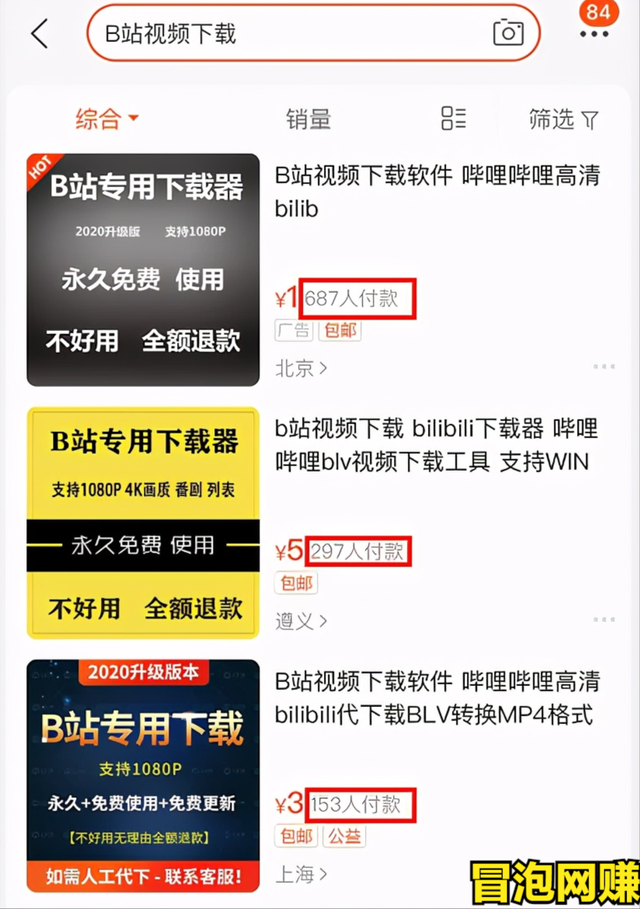Open camera image search in the search bar

pos(508,33)
